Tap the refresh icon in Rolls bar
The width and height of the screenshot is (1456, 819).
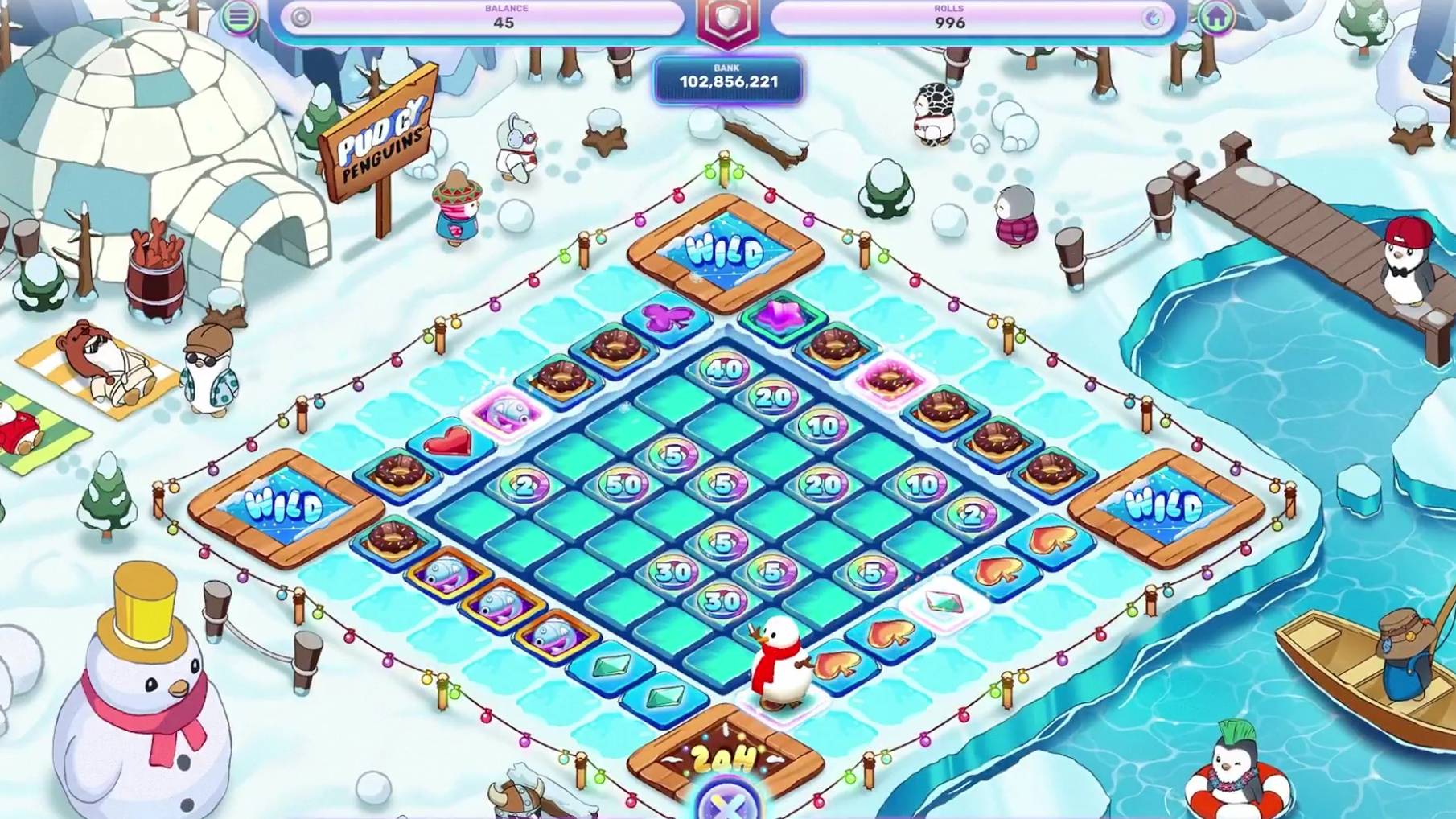[x=1153, y=19]
